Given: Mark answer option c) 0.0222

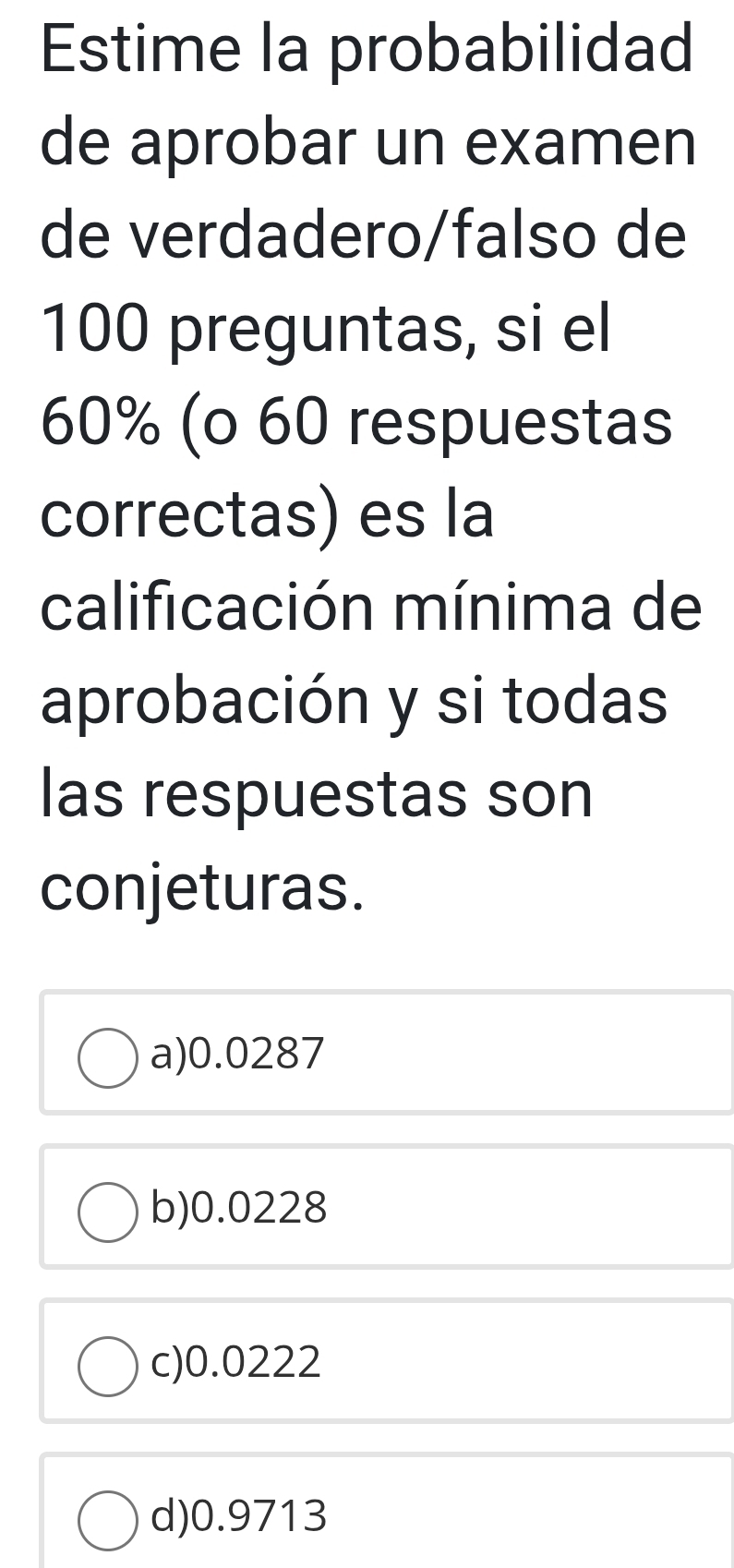Looking at the screenshot, I should click(x=107, y=1366).
